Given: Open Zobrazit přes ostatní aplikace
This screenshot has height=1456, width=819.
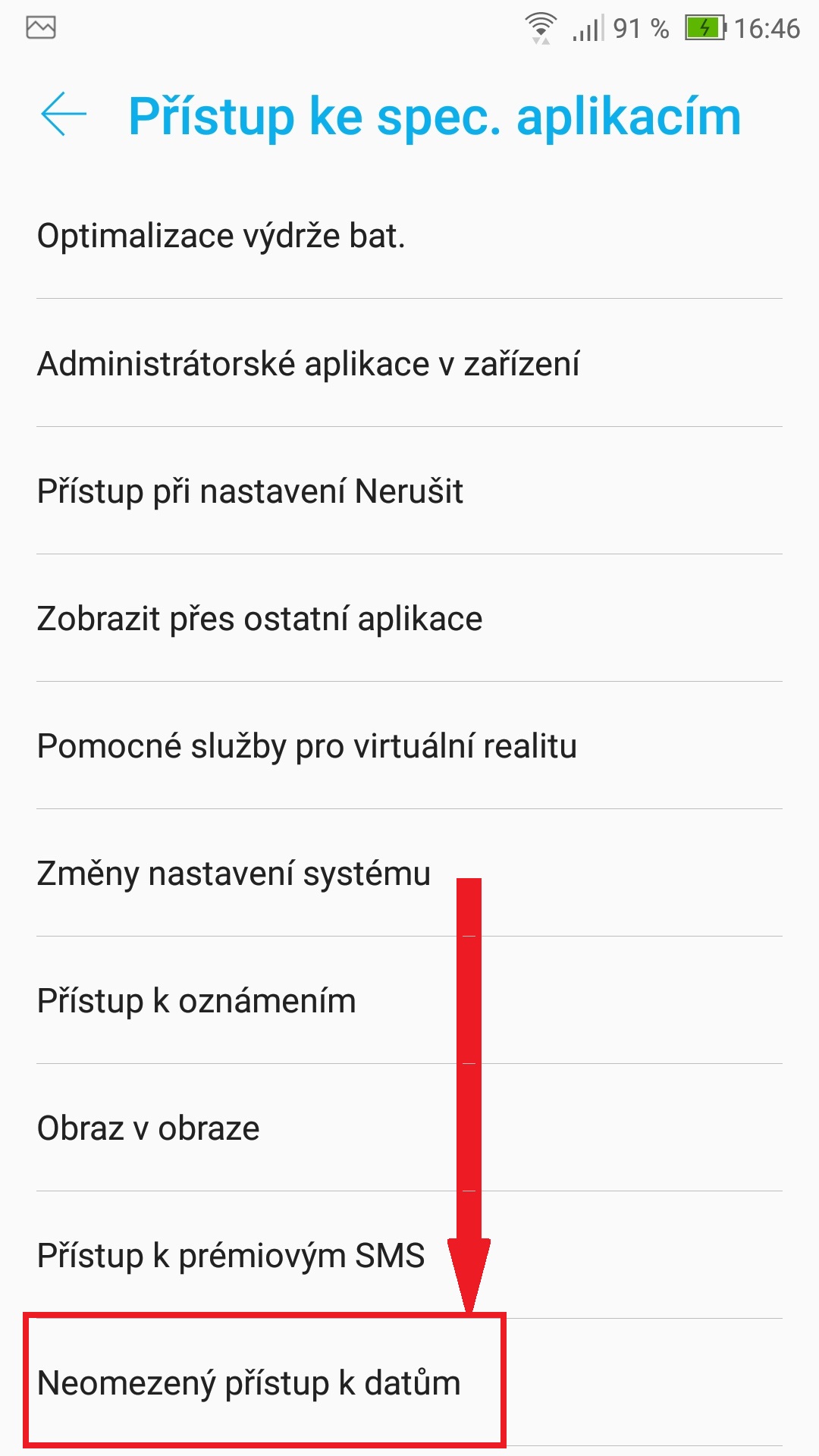Looking at the screenshot, I should pos(259,619).
